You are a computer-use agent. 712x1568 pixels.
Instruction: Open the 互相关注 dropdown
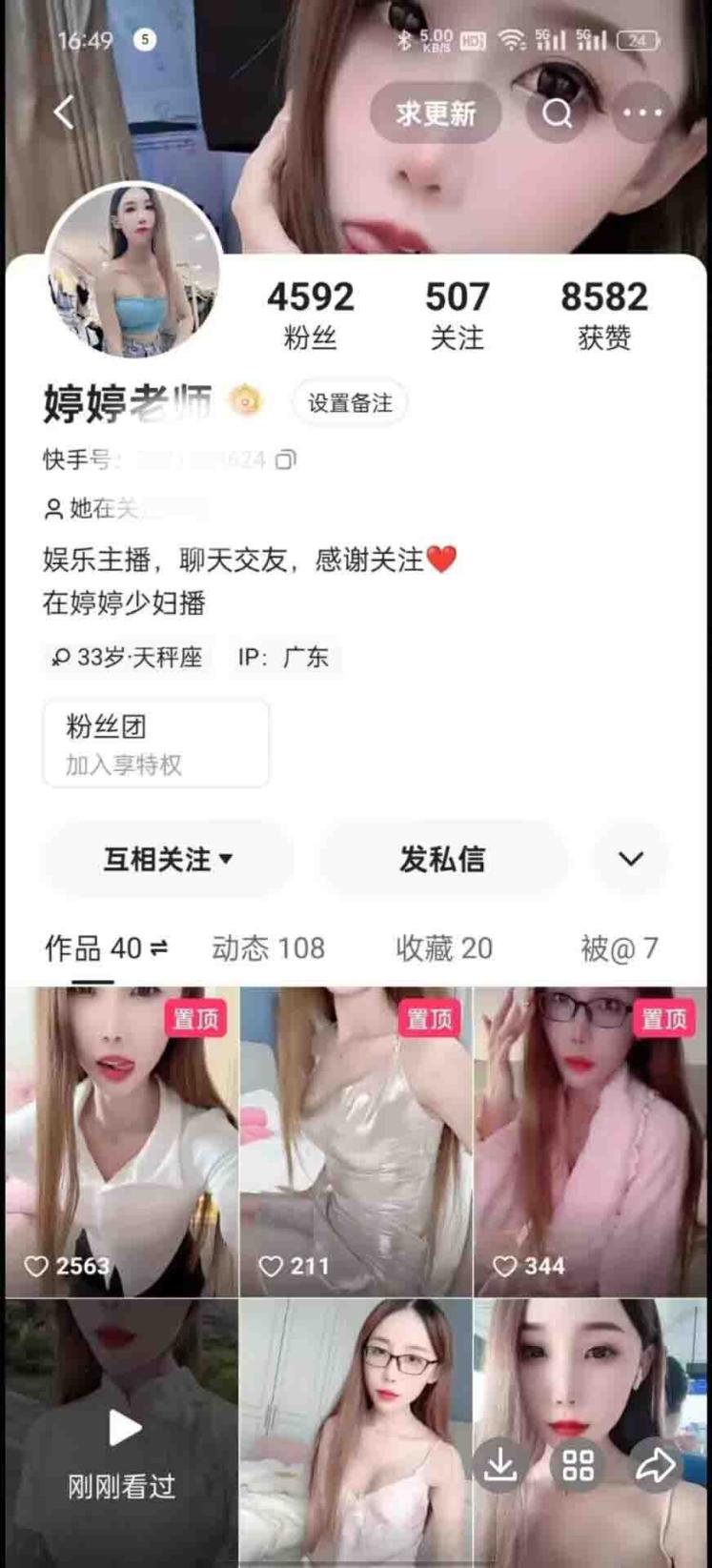tap(168, 859)
